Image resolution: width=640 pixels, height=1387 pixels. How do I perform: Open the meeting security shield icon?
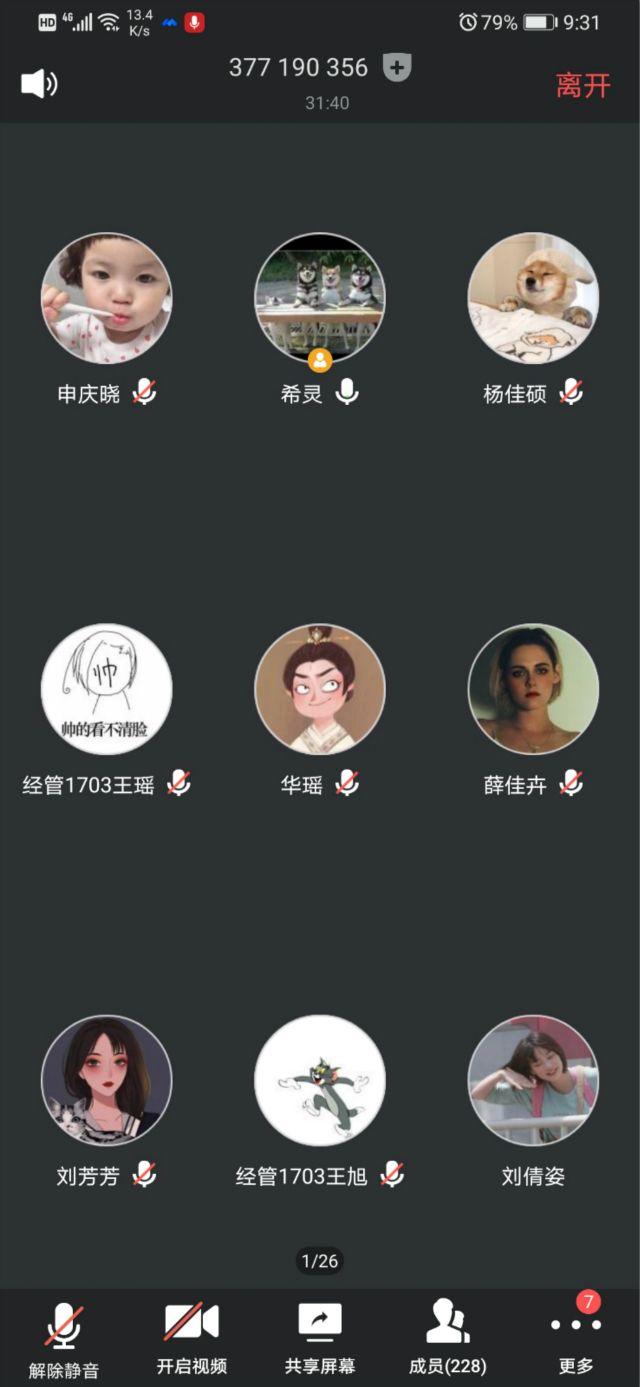point(397,68)
